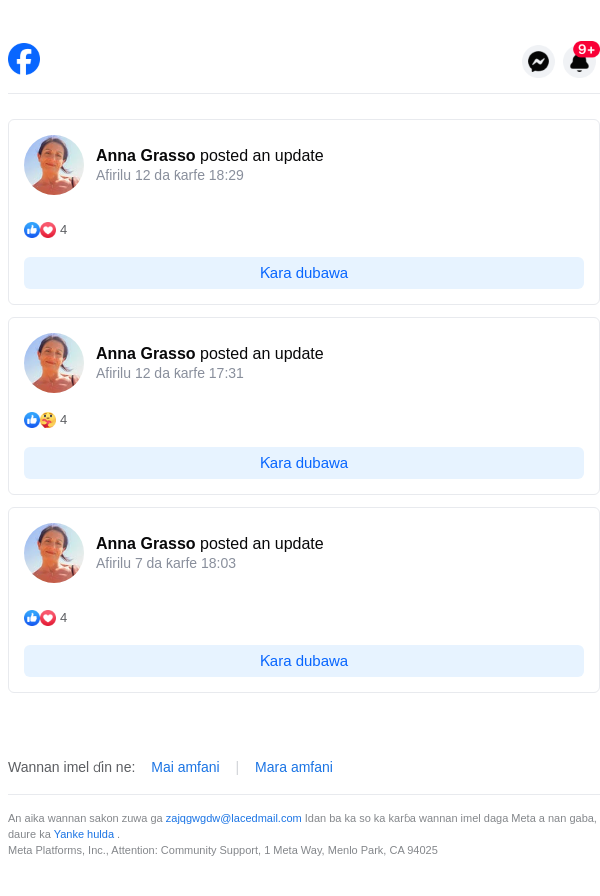Mark this email as Mara amfani
This screenshot has width=600, height=896.
pyautogui.click(x=294, y=767)
